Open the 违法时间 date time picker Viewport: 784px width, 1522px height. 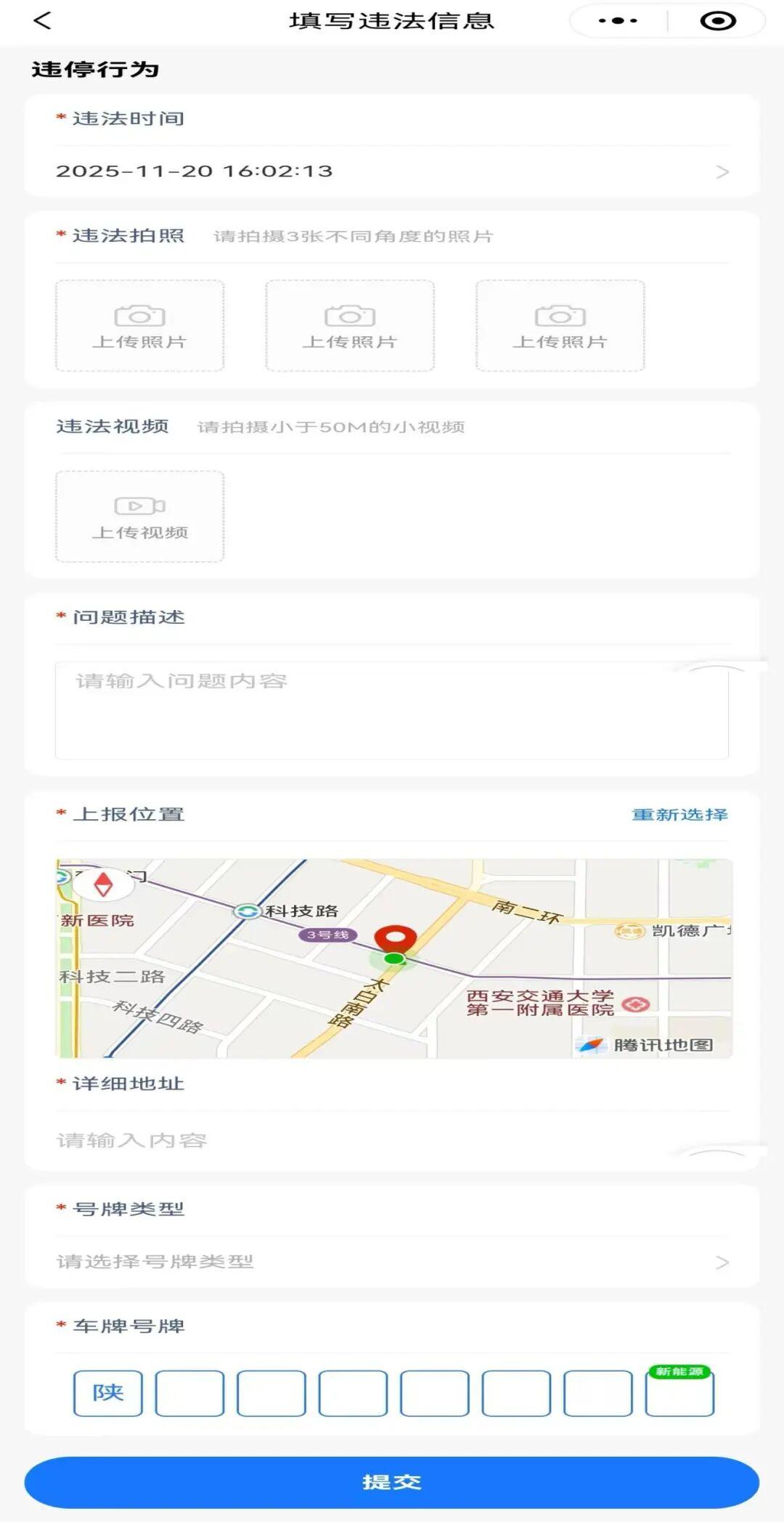392,171
